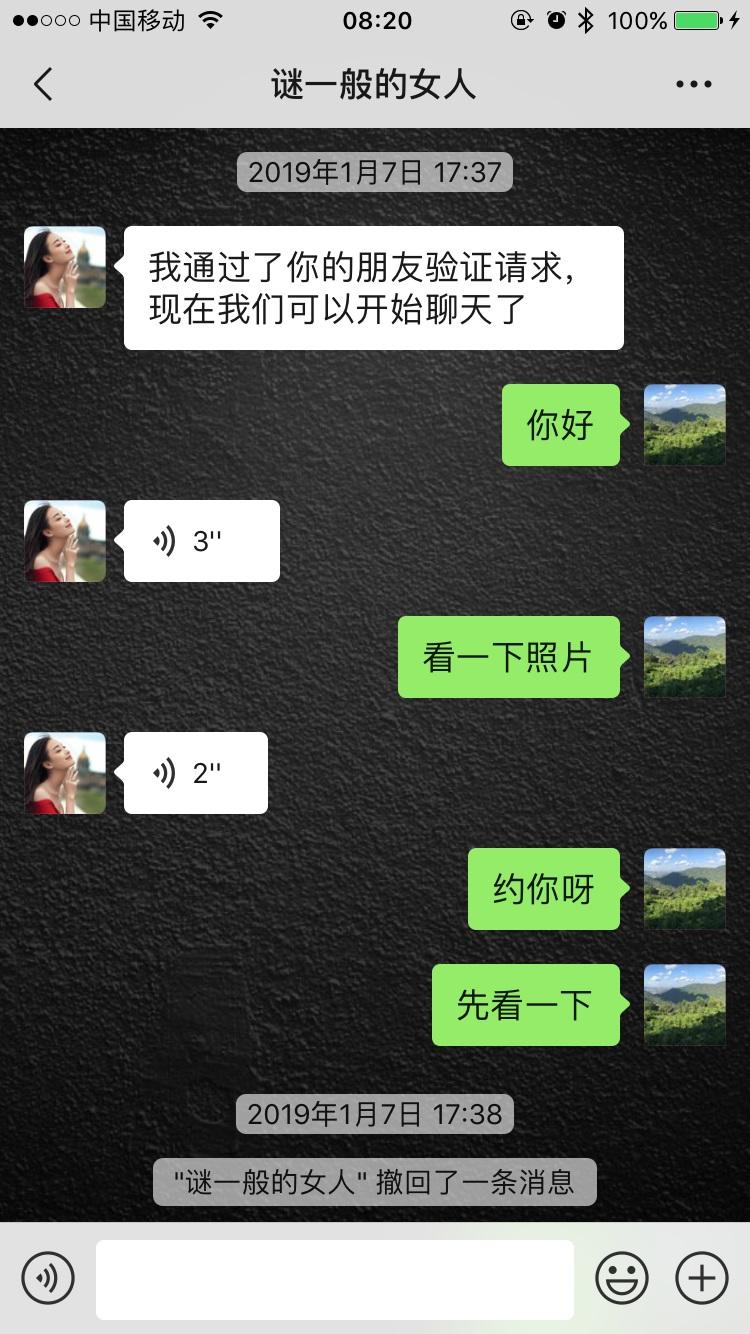
Task: Go back using the left chevron
Action: [42, 84]
